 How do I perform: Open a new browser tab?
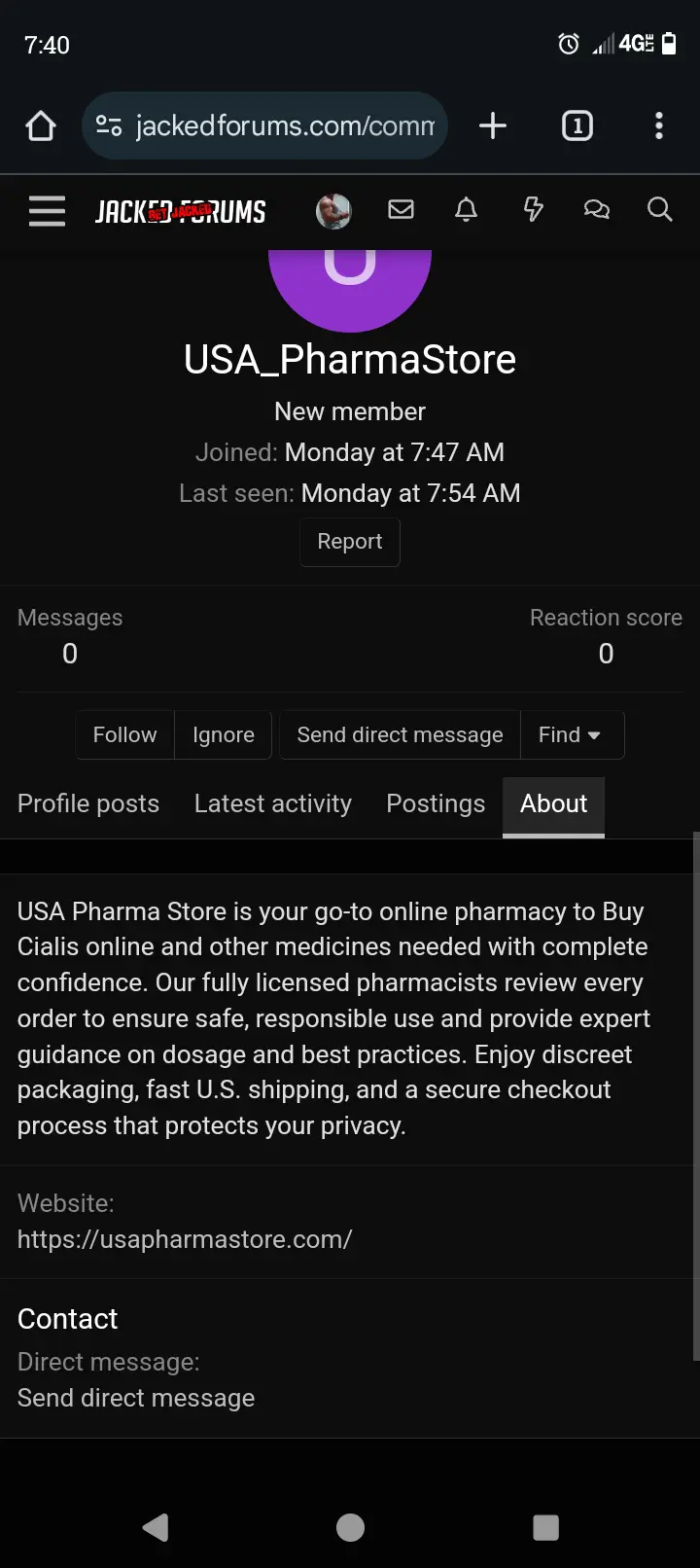(493, 125)
